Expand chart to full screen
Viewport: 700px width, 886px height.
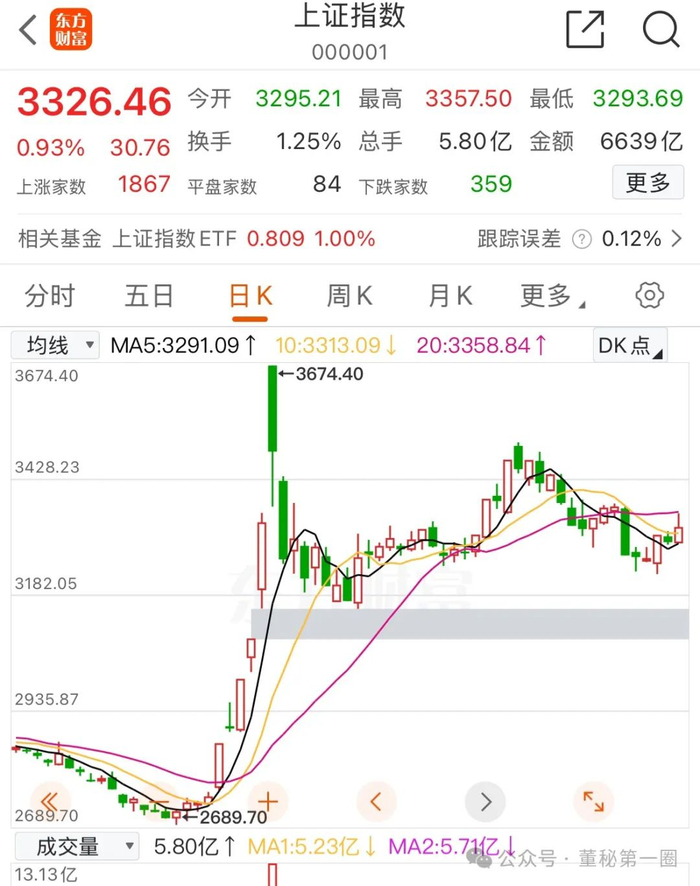click(593, 801)
